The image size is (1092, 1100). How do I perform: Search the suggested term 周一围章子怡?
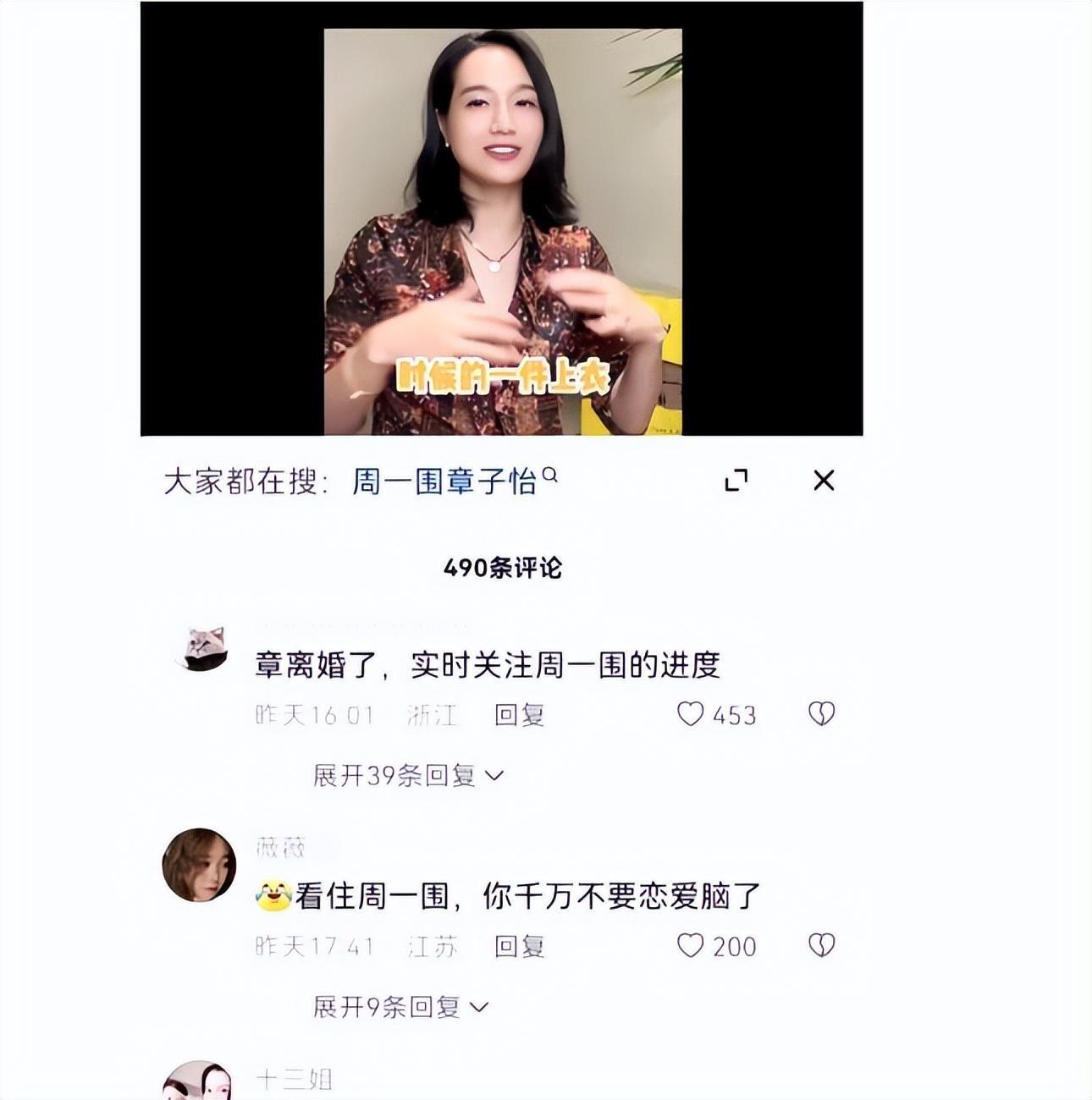(454, 481)
